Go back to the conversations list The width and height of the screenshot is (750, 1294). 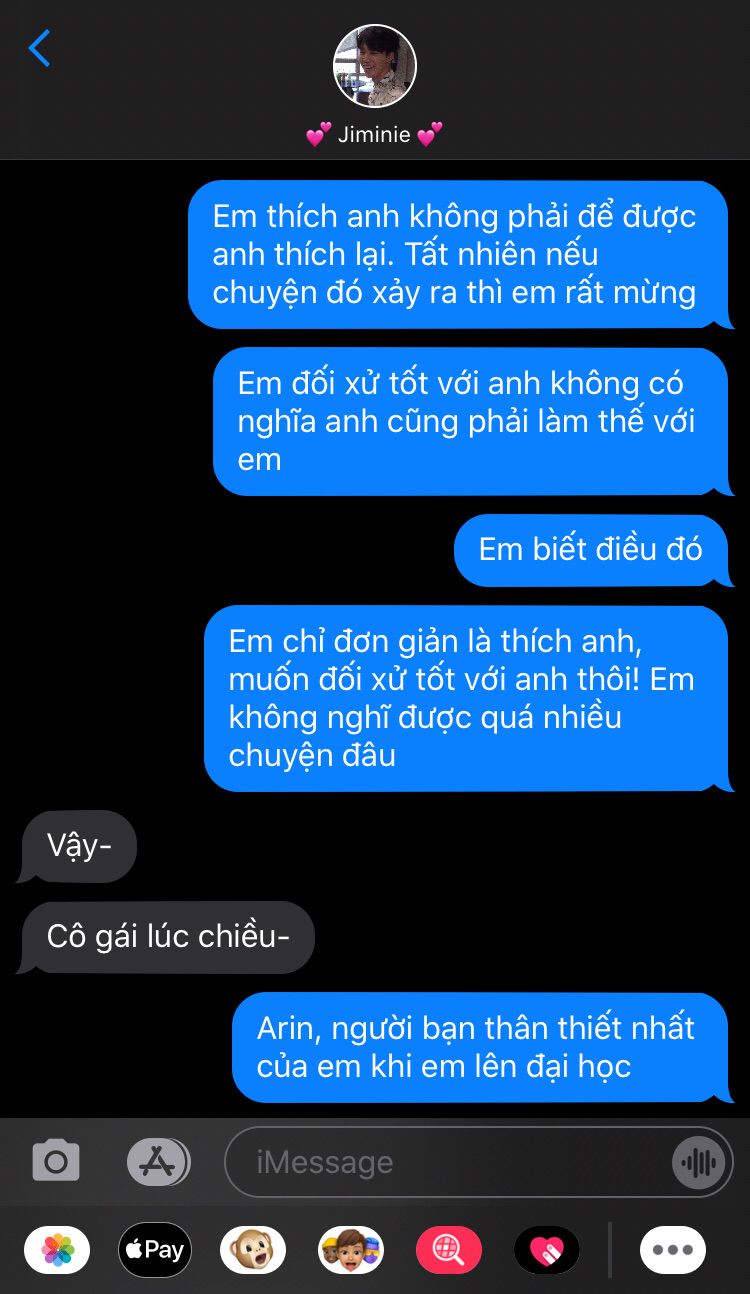pos(39,48)
